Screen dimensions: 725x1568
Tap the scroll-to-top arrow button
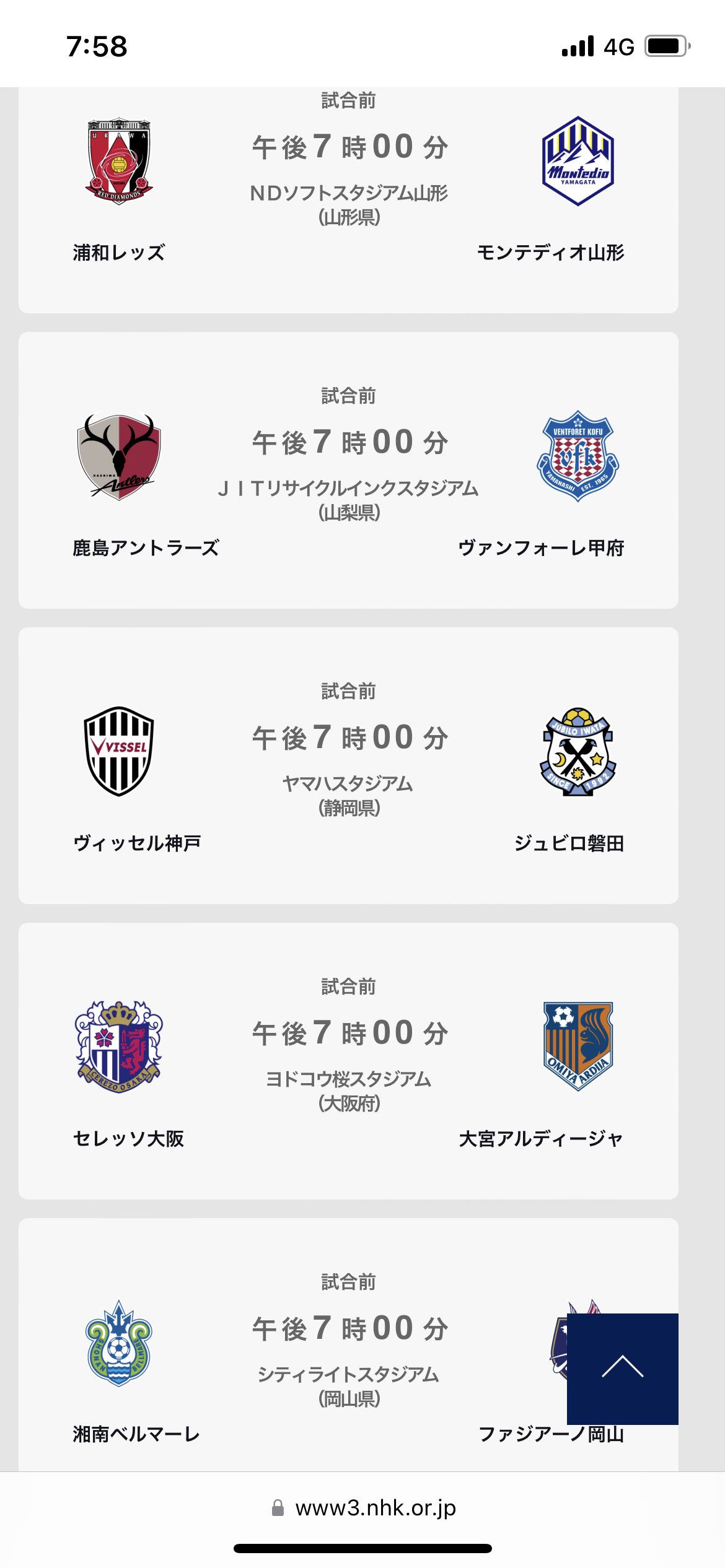[x=622, y=1369]
